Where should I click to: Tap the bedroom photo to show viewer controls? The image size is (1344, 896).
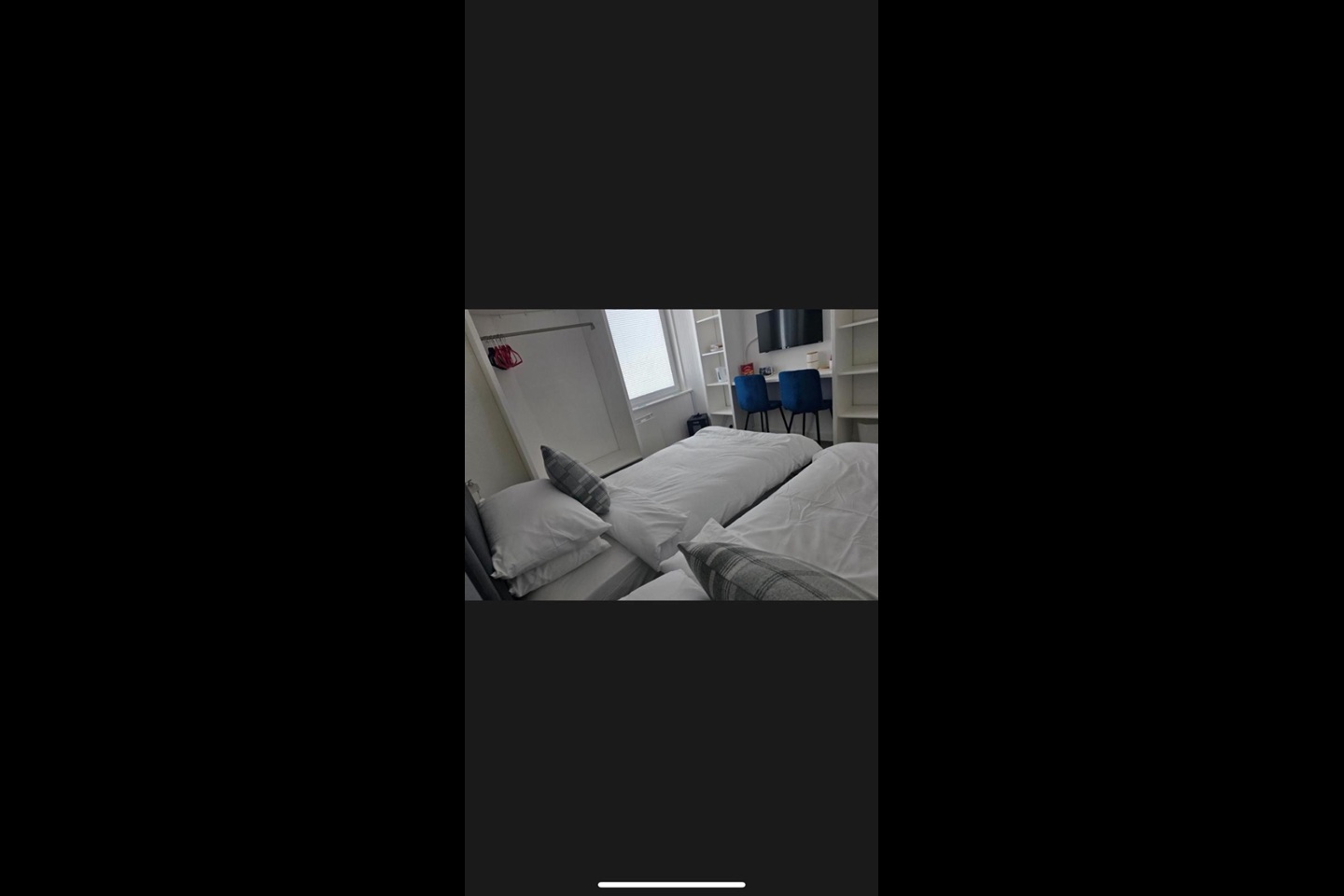[x=671, y=455]
